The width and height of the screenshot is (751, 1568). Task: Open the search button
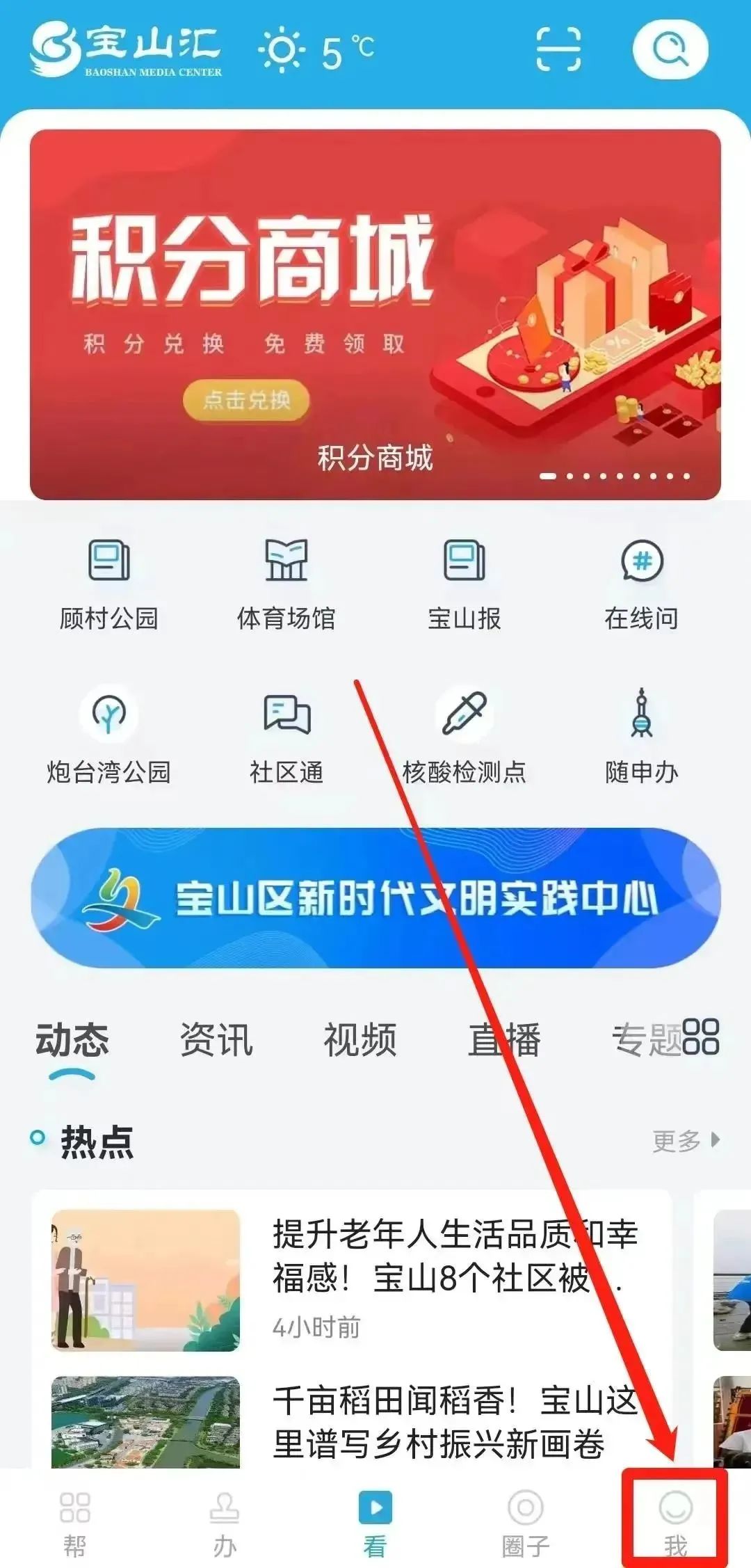click(670, 49)
